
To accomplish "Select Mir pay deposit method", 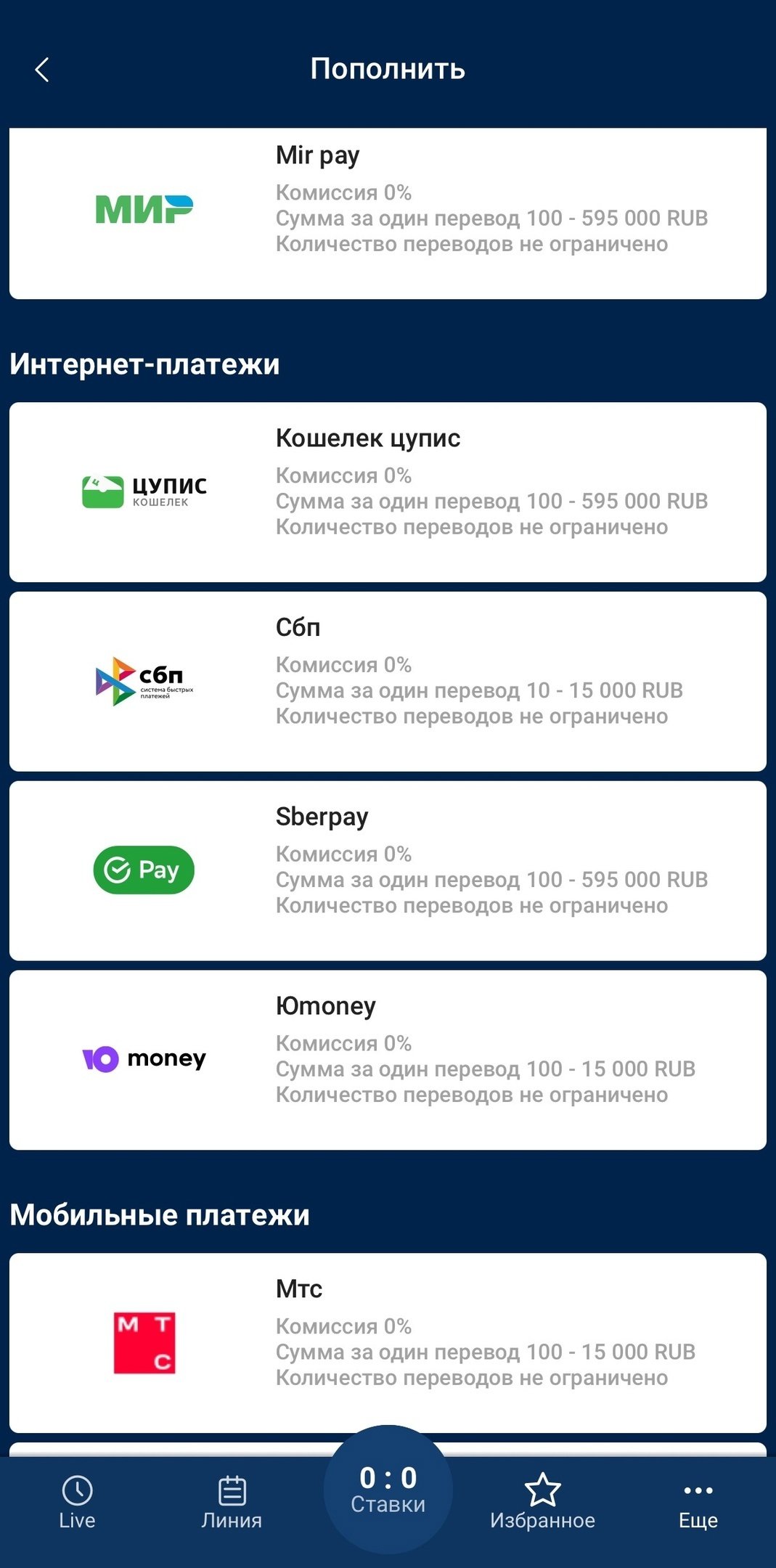I will click(388, 213).
